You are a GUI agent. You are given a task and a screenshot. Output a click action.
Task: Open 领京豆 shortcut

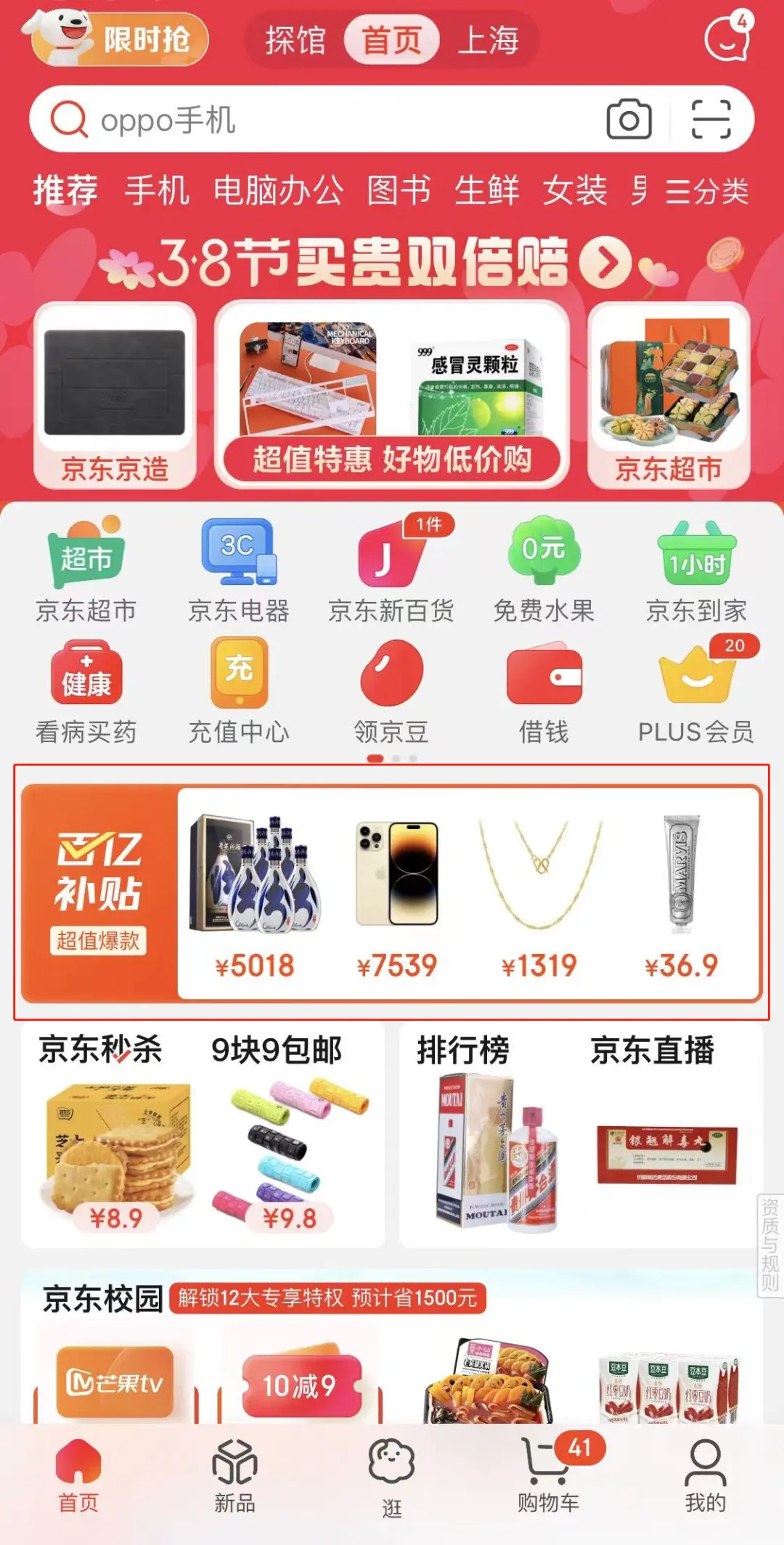click(391, 692)
